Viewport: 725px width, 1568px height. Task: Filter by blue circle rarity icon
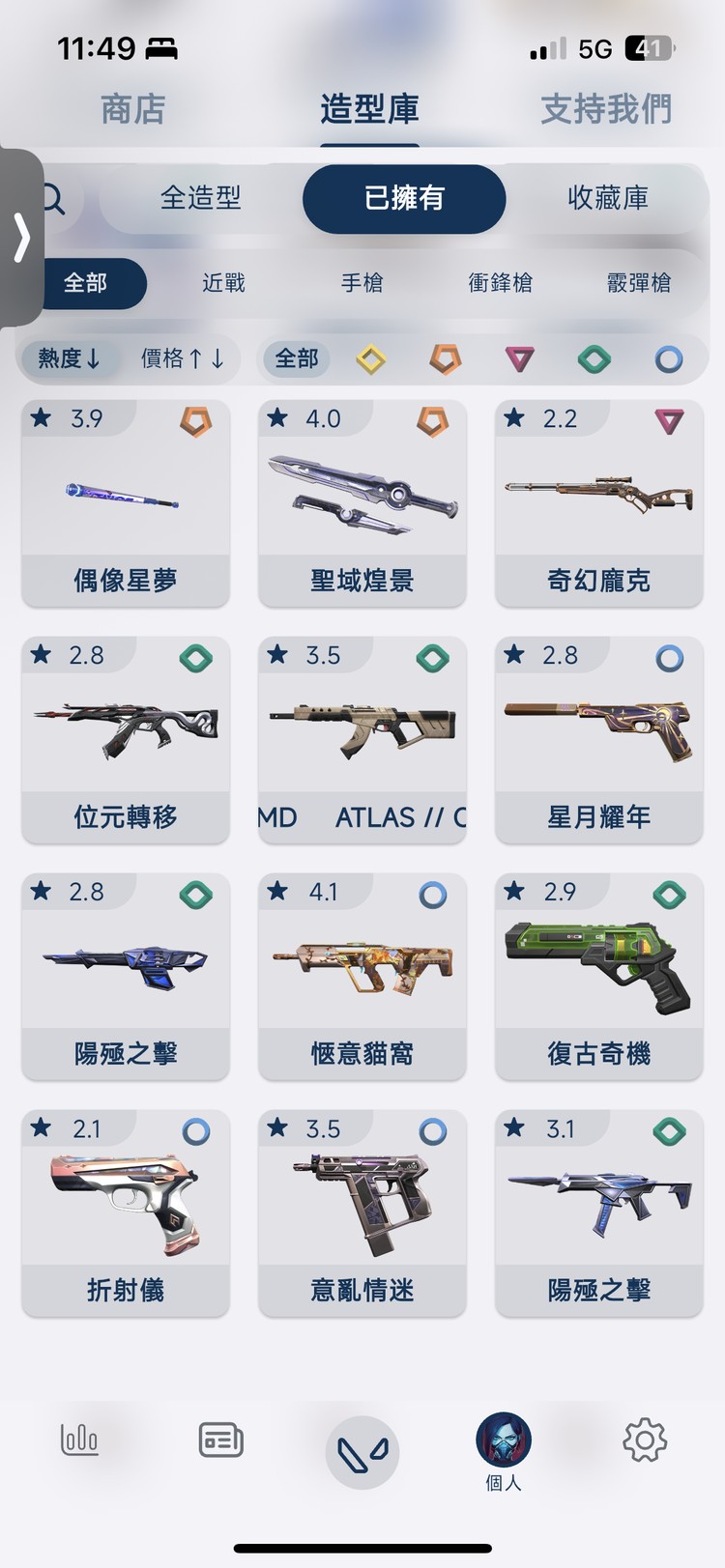(x=667, y=358)
